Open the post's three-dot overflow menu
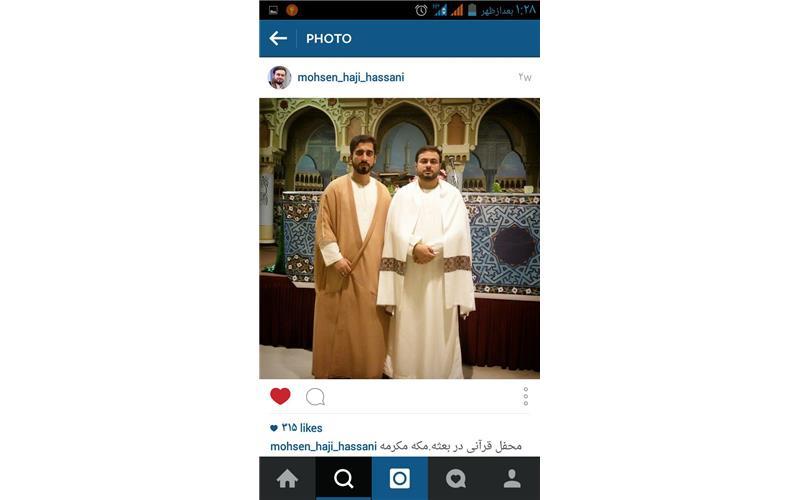 pyautogui.click(x=525, y=397)
